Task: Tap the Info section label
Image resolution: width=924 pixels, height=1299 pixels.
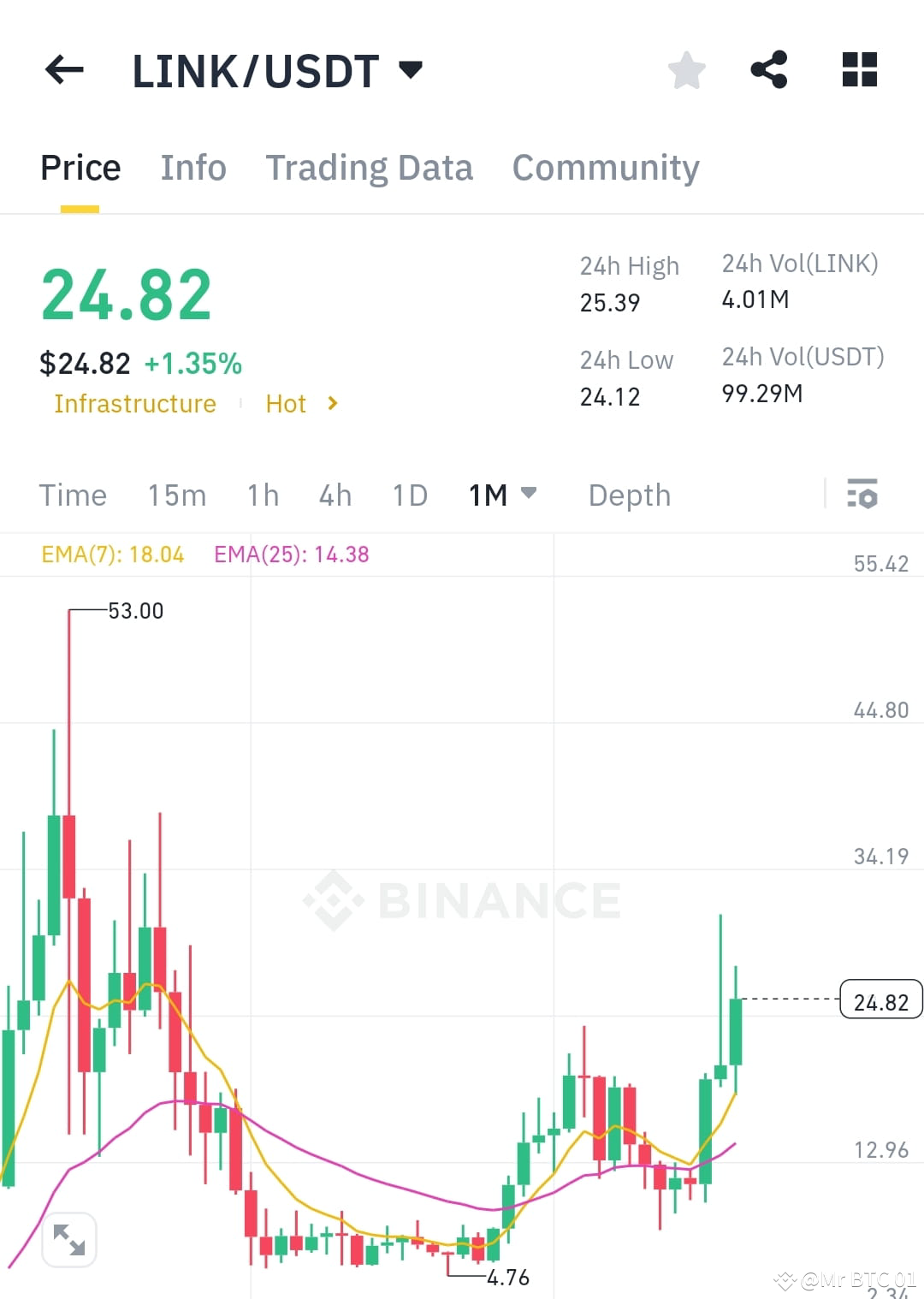Action: pyautogui.click(x=192, y=167)
